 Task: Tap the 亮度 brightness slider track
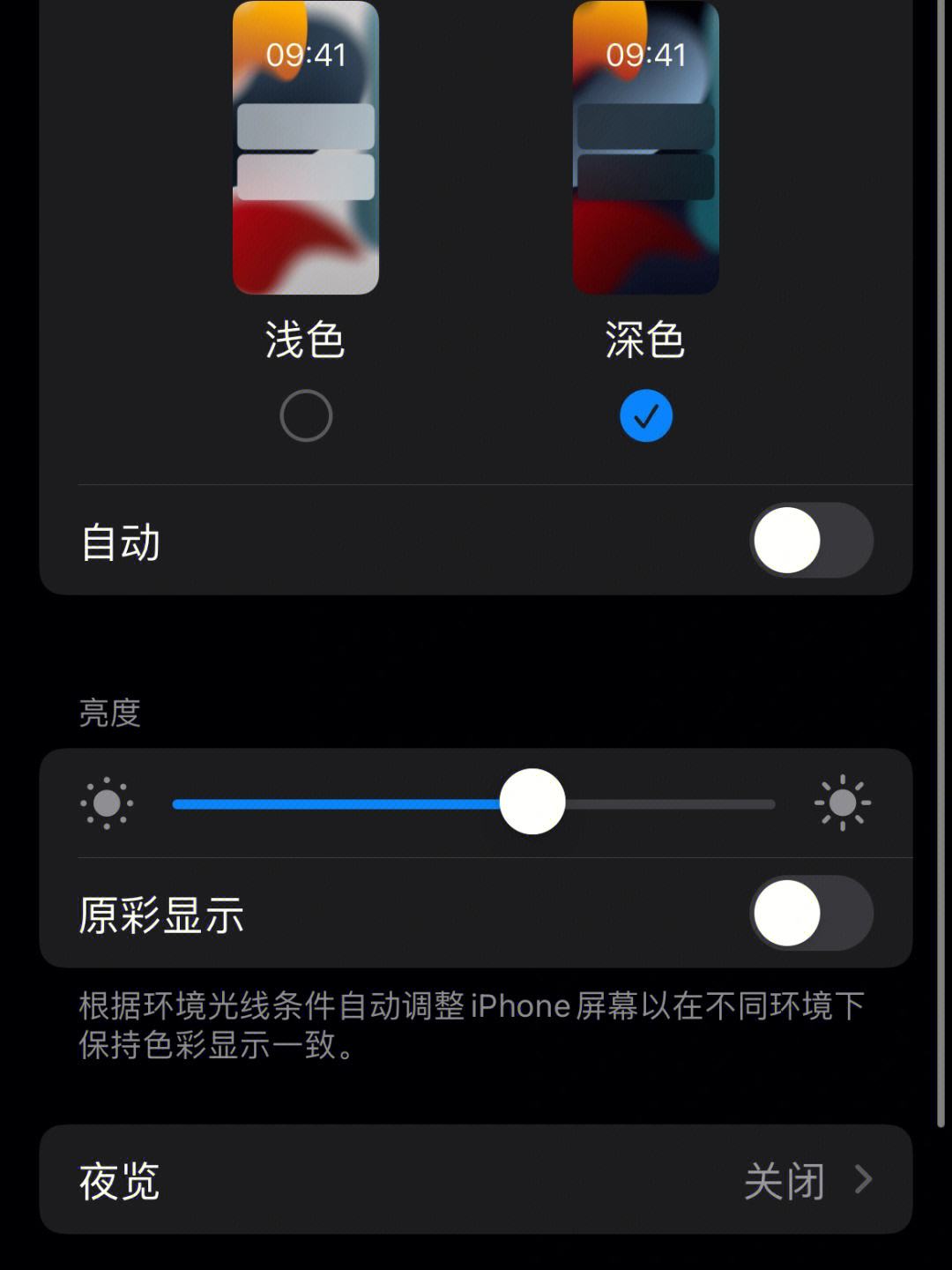(670, 803)
